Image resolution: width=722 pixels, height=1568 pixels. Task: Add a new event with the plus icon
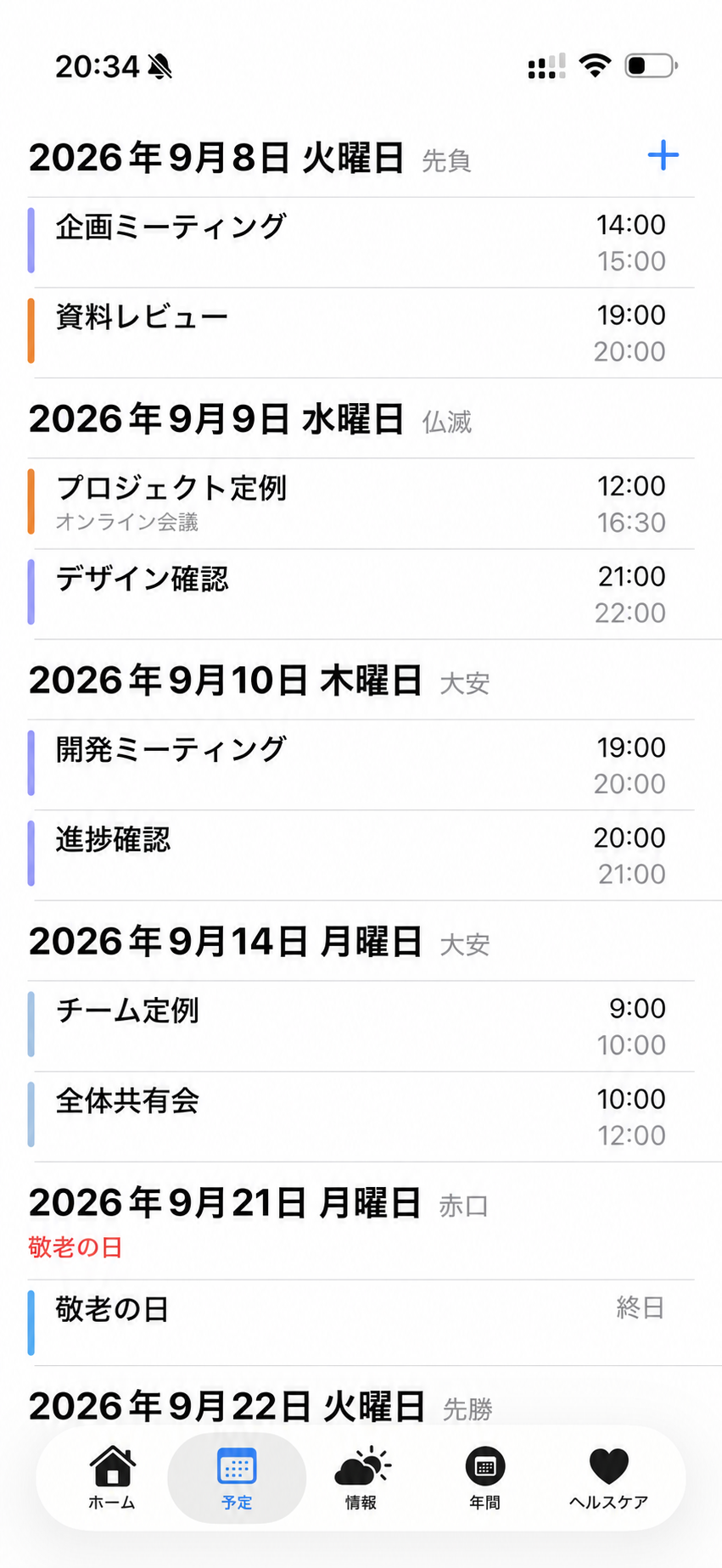click(663, 155)
